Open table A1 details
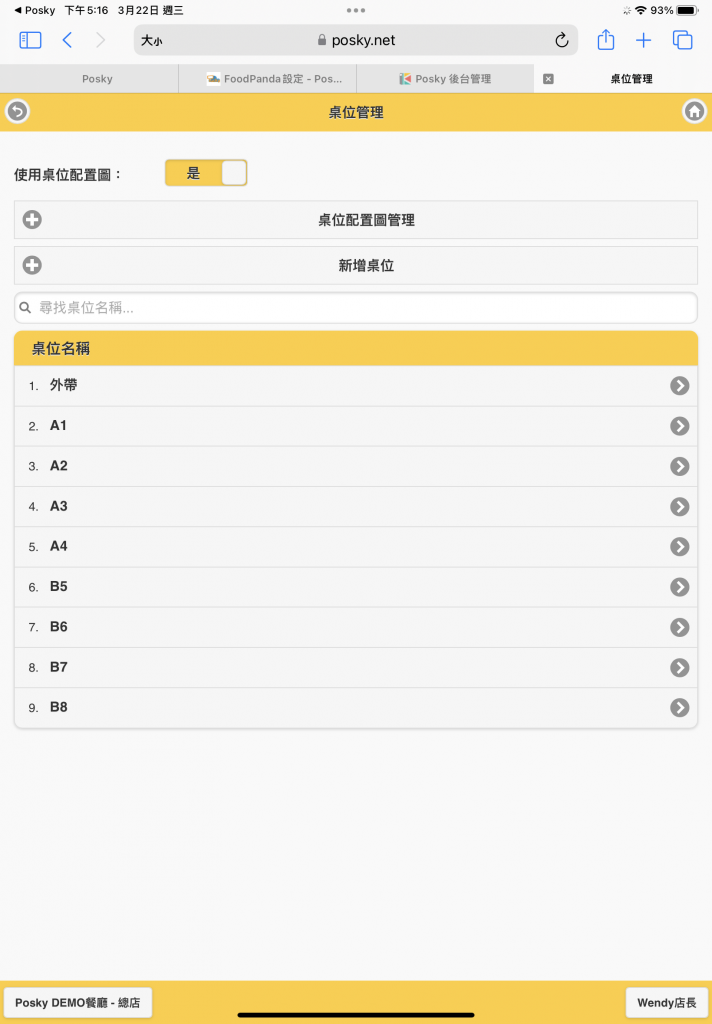This screenshot has height=1024, width=712. point(356,426)
